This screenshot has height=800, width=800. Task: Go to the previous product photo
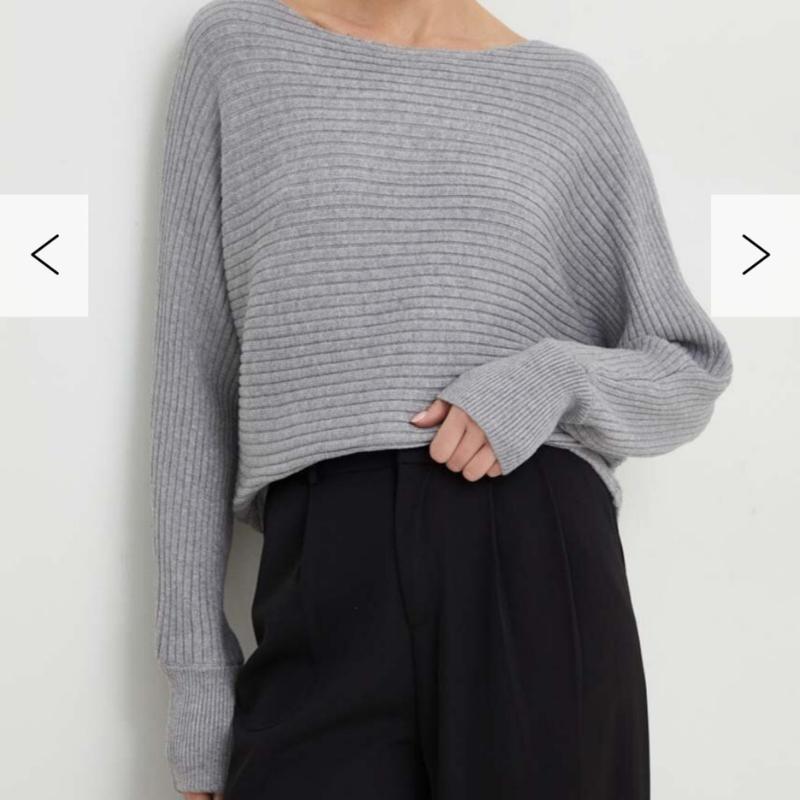click(44, 255)
